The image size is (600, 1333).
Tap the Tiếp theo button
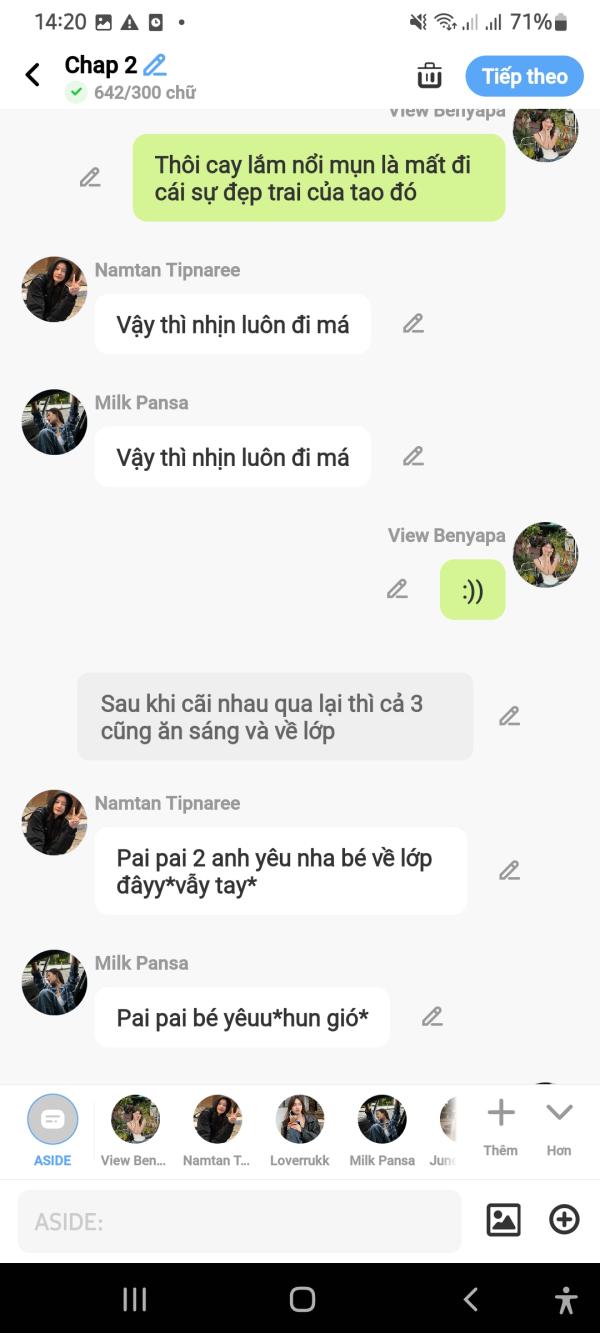(x=524, y=76)
